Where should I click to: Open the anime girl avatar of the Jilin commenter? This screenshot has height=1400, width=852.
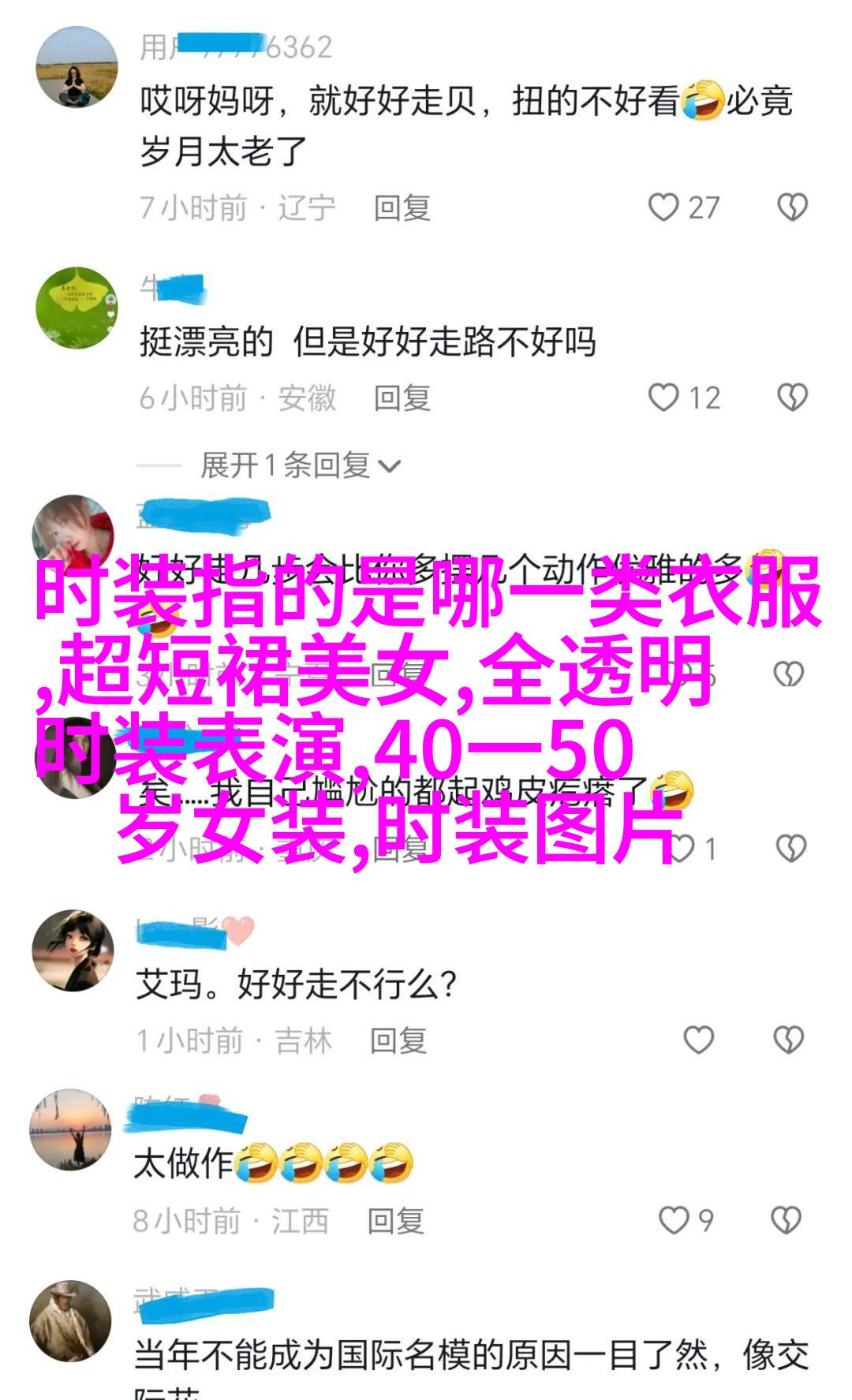[x=73, y=950]
